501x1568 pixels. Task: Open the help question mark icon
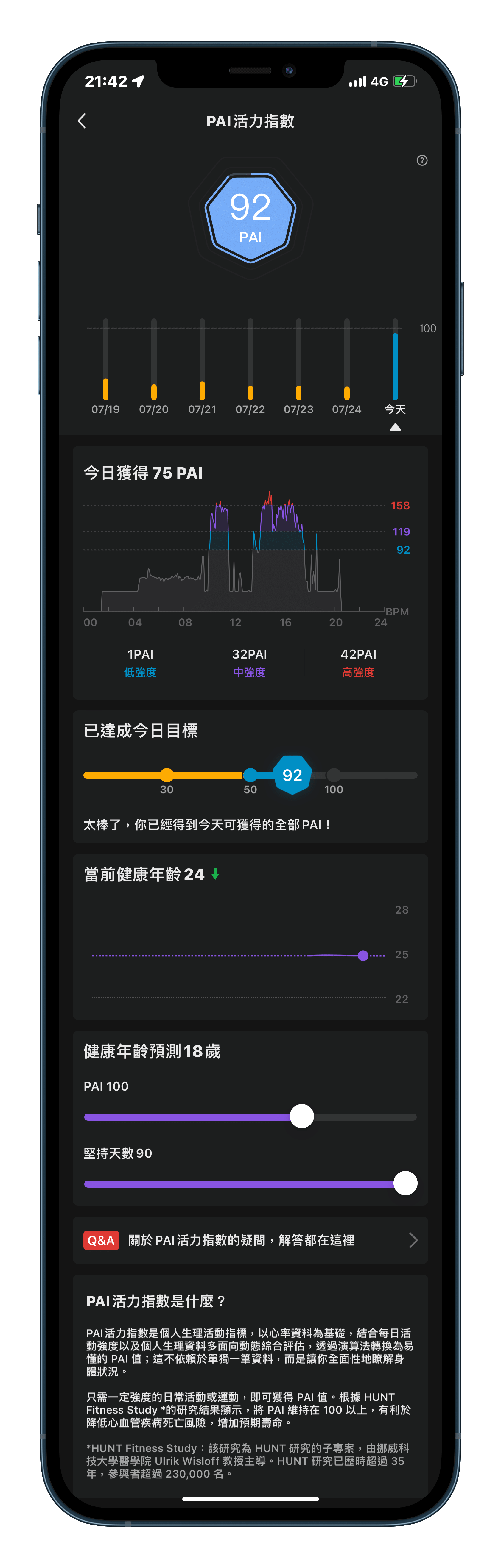point(422,161)
